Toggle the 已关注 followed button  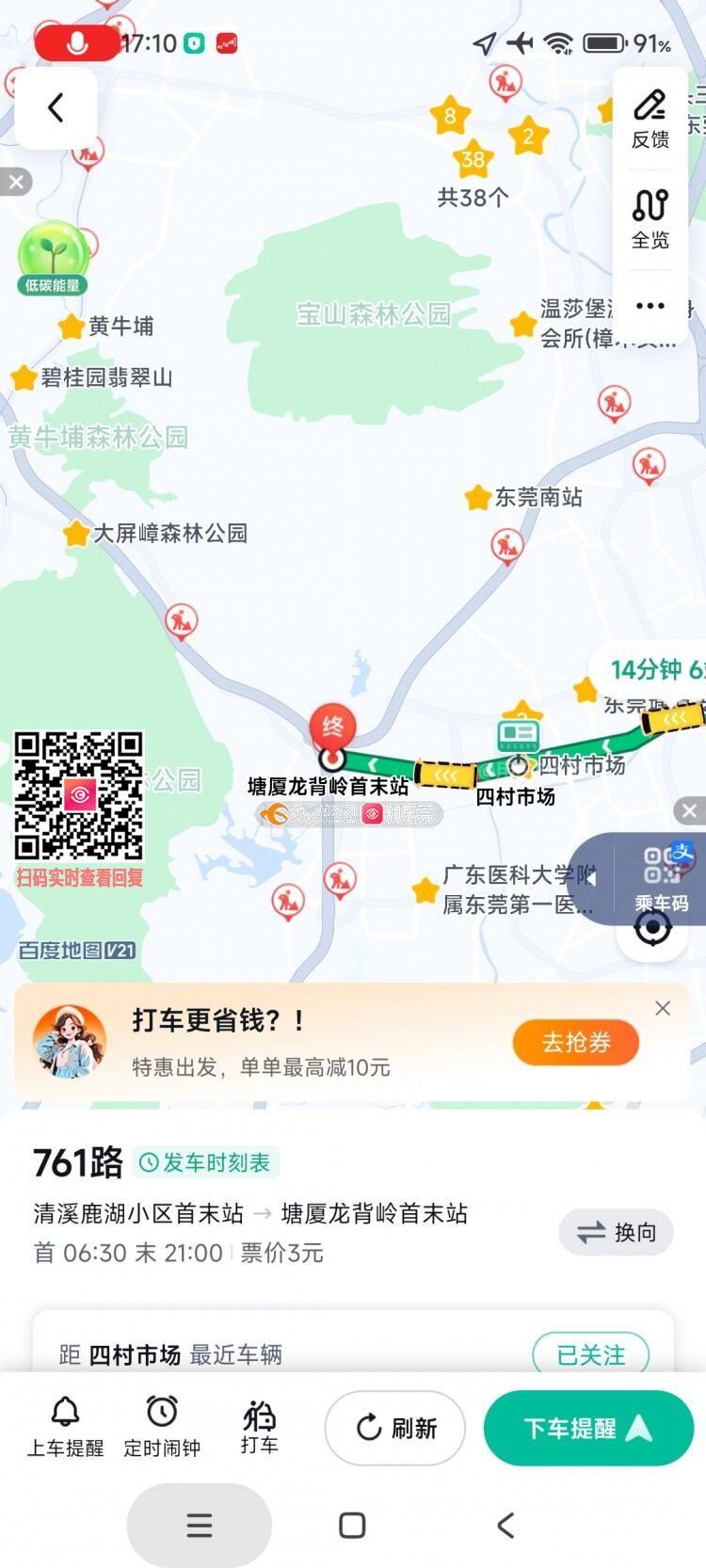(590, 1354)
